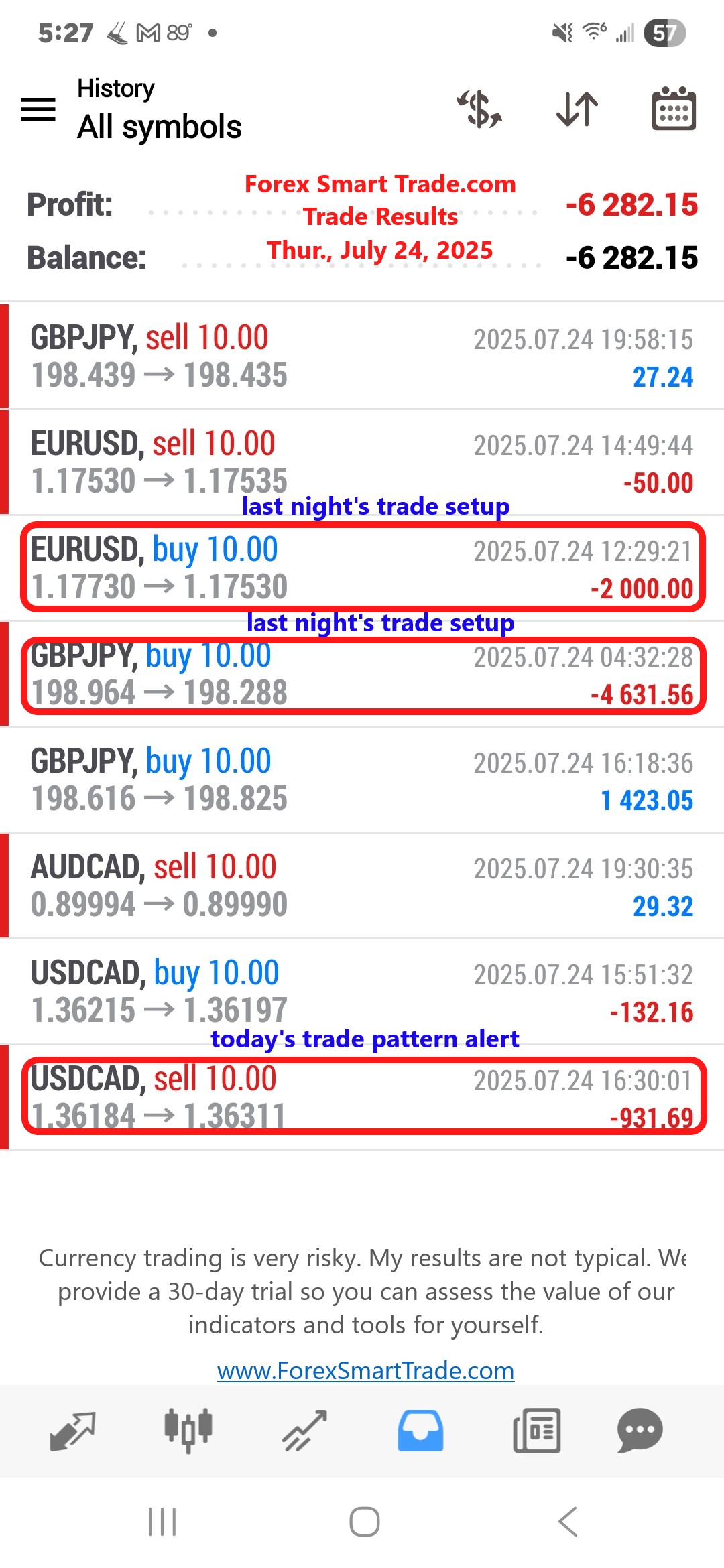
Task: Open the AUDCAD sell trade row
Action: point(362,885)
